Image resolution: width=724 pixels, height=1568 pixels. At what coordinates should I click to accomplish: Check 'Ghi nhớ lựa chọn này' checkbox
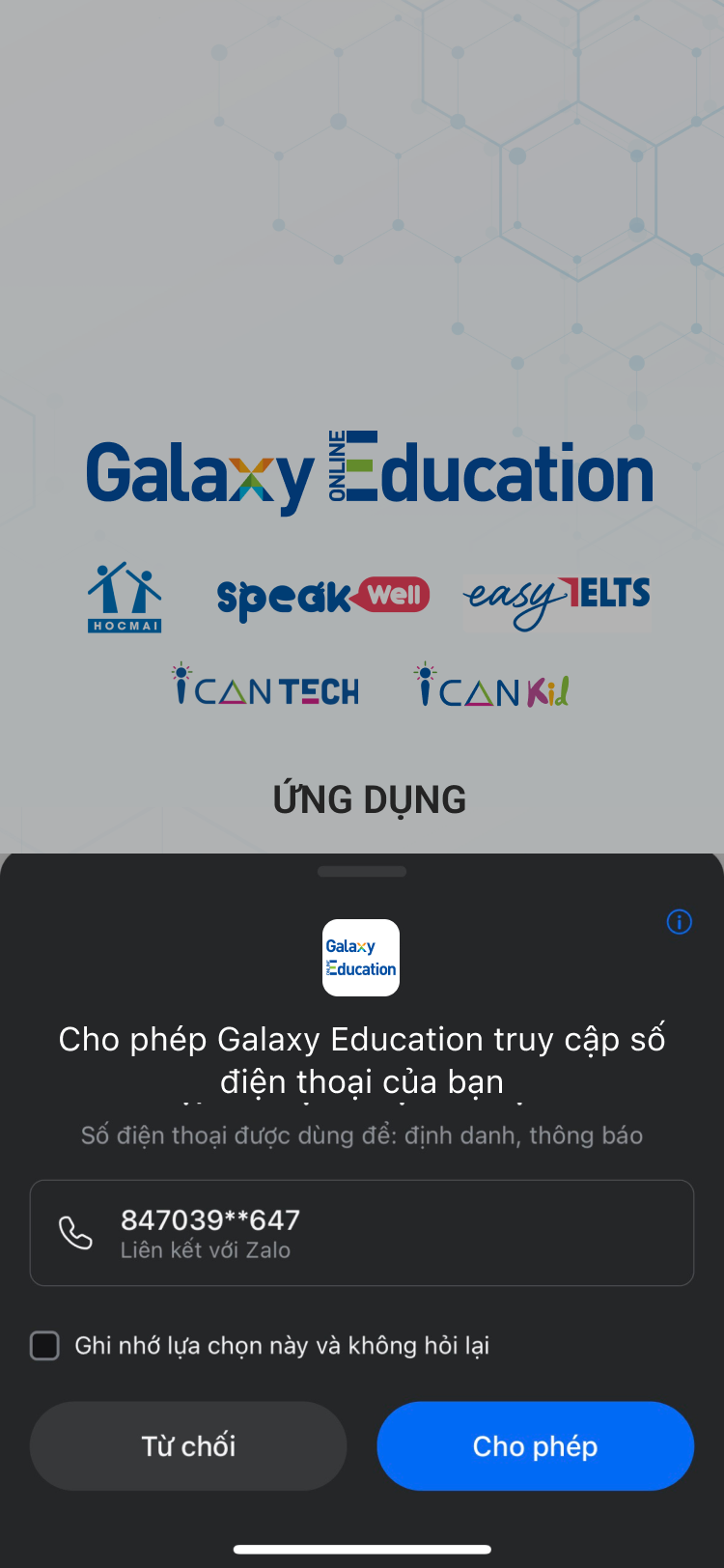(x=45, y=1345)
